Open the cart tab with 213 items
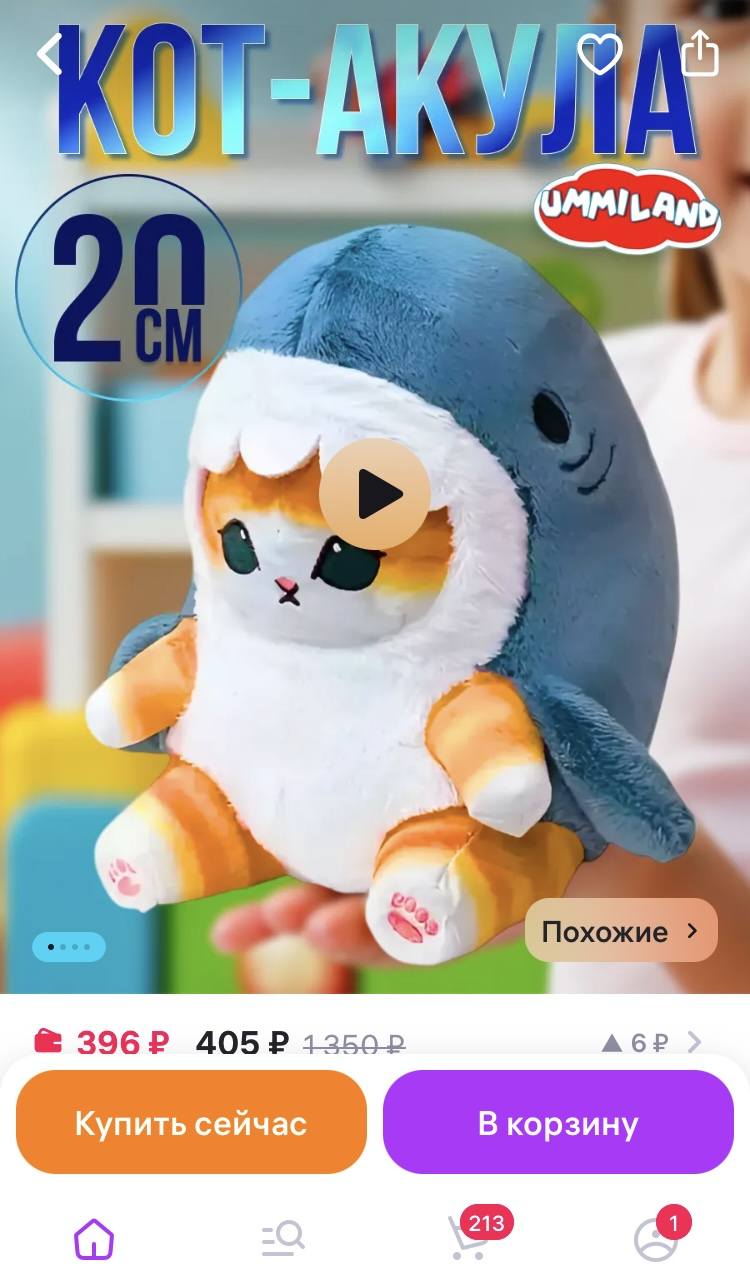 tap(468, 1239)
